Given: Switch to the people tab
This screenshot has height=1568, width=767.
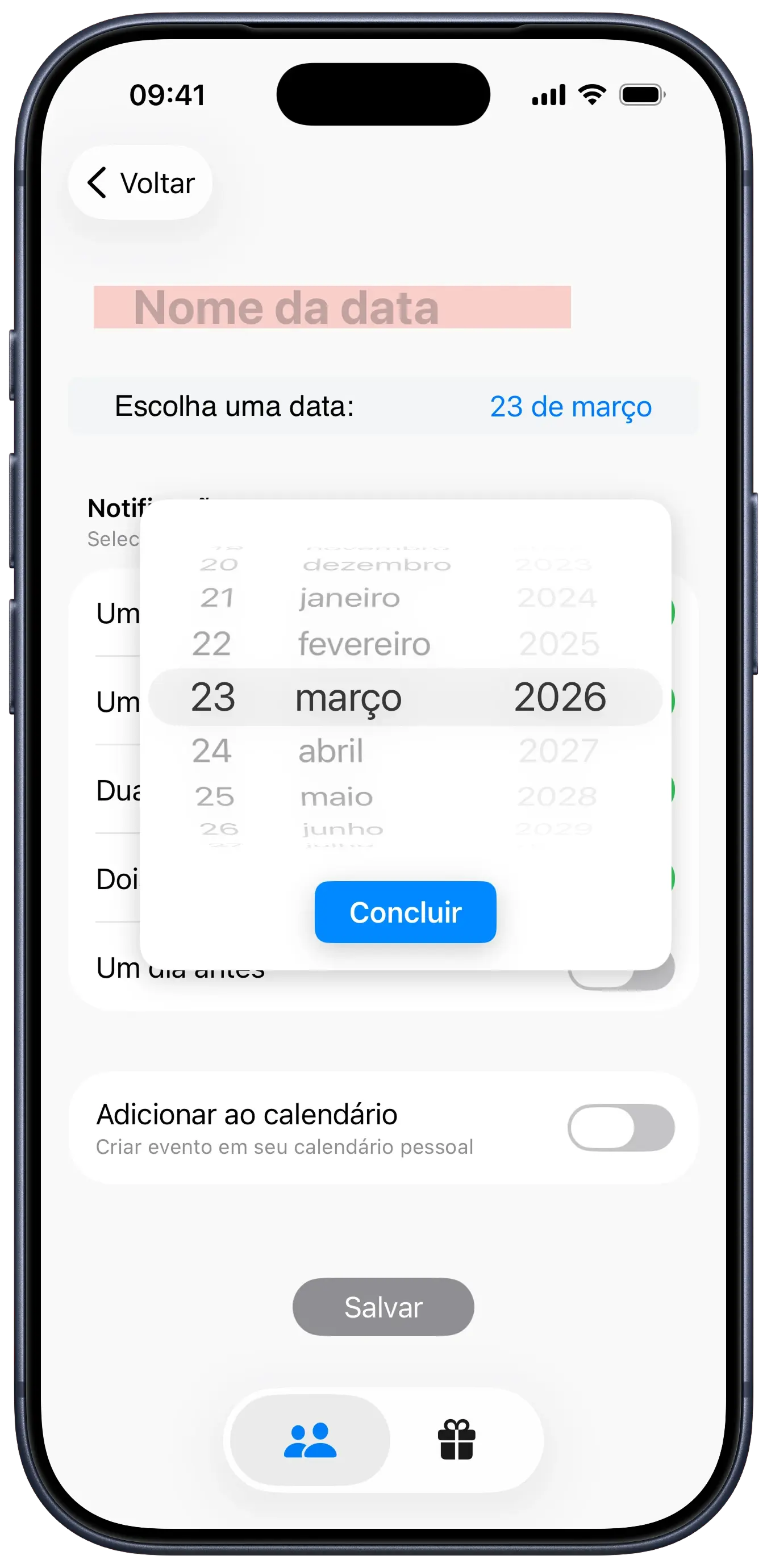Looking at the screenshot, I should (x=310, y=1440).
